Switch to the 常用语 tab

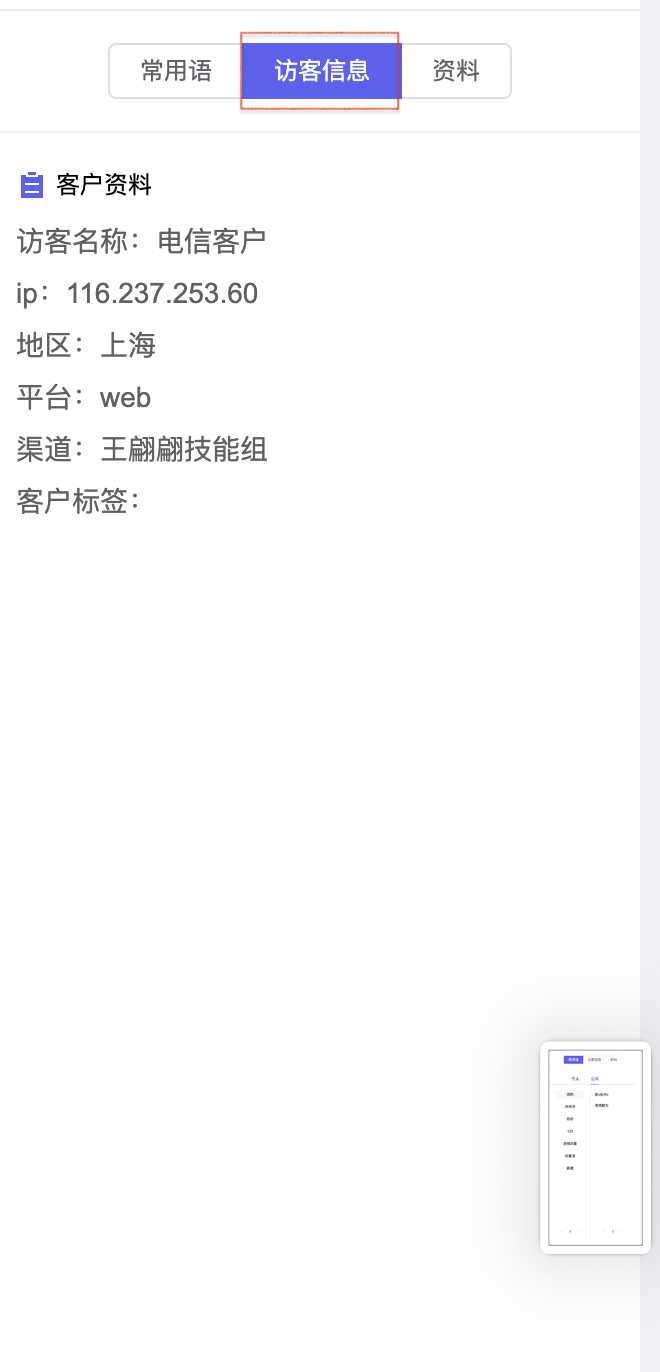[x=176, y=71]
